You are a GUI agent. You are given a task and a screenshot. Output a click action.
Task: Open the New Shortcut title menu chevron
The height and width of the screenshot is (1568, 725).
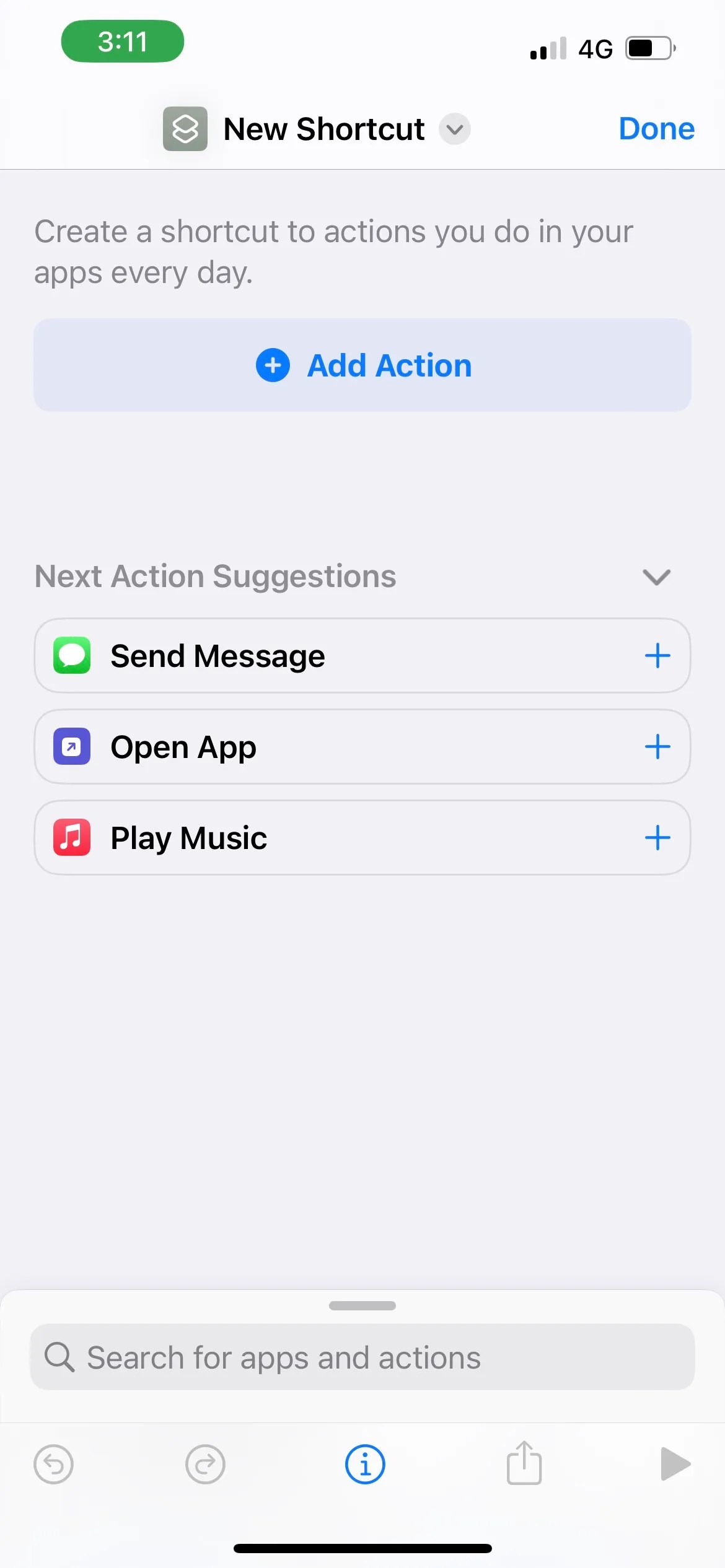(x=454, y=130)
